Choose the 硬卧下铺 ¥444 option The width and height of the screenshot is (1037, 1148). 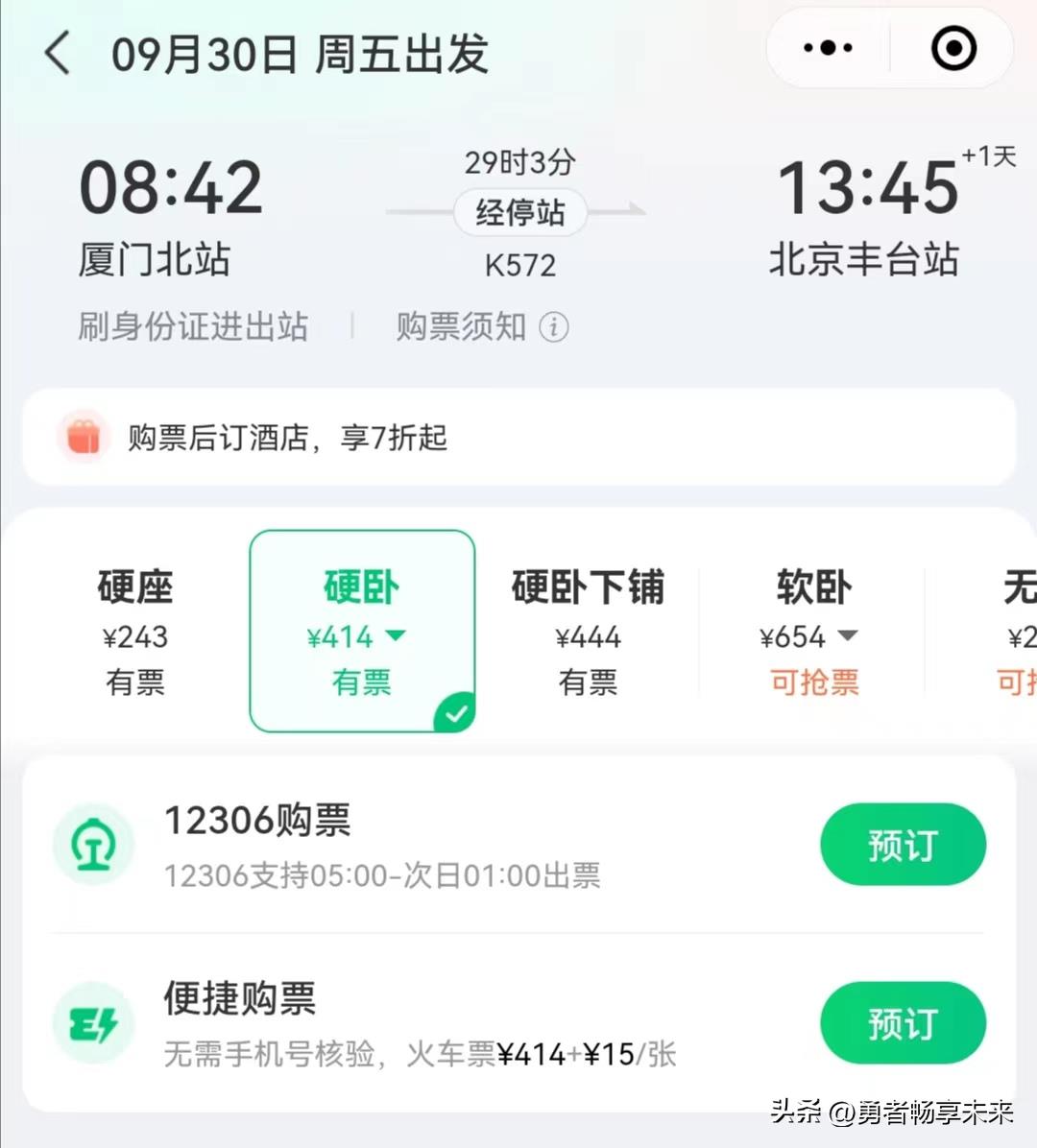pyautogui.click(x=588, y=632)
